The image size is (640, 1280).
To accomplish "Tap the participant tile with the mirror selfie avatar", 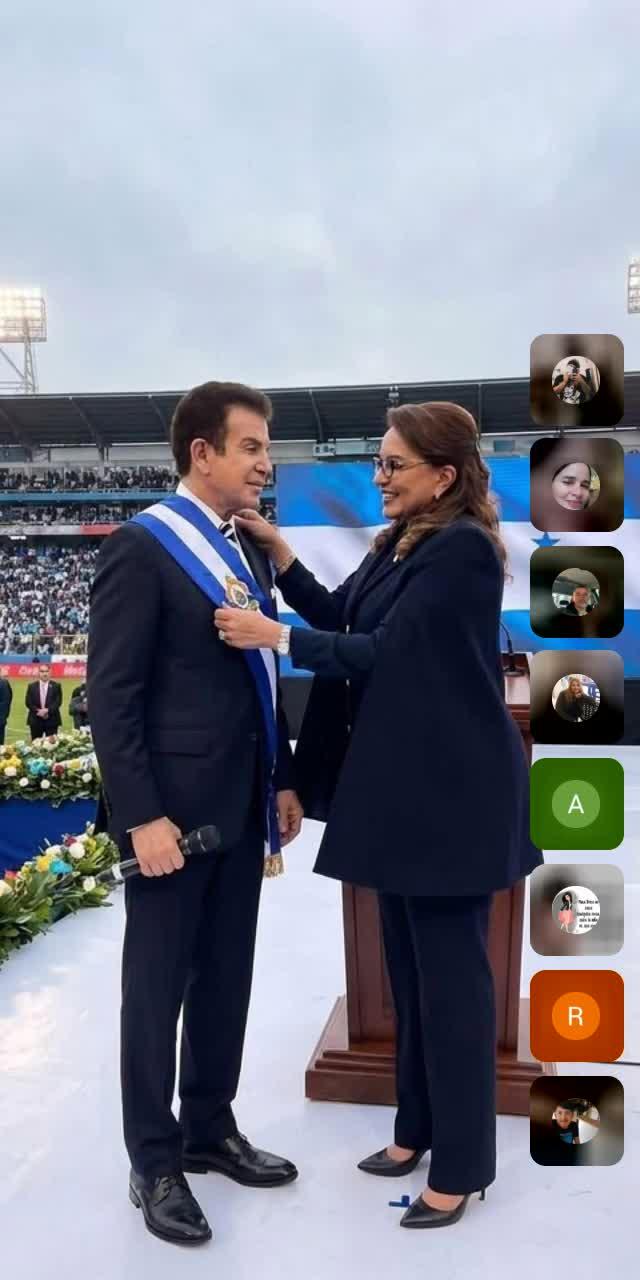I will click(x=576, y=380).
